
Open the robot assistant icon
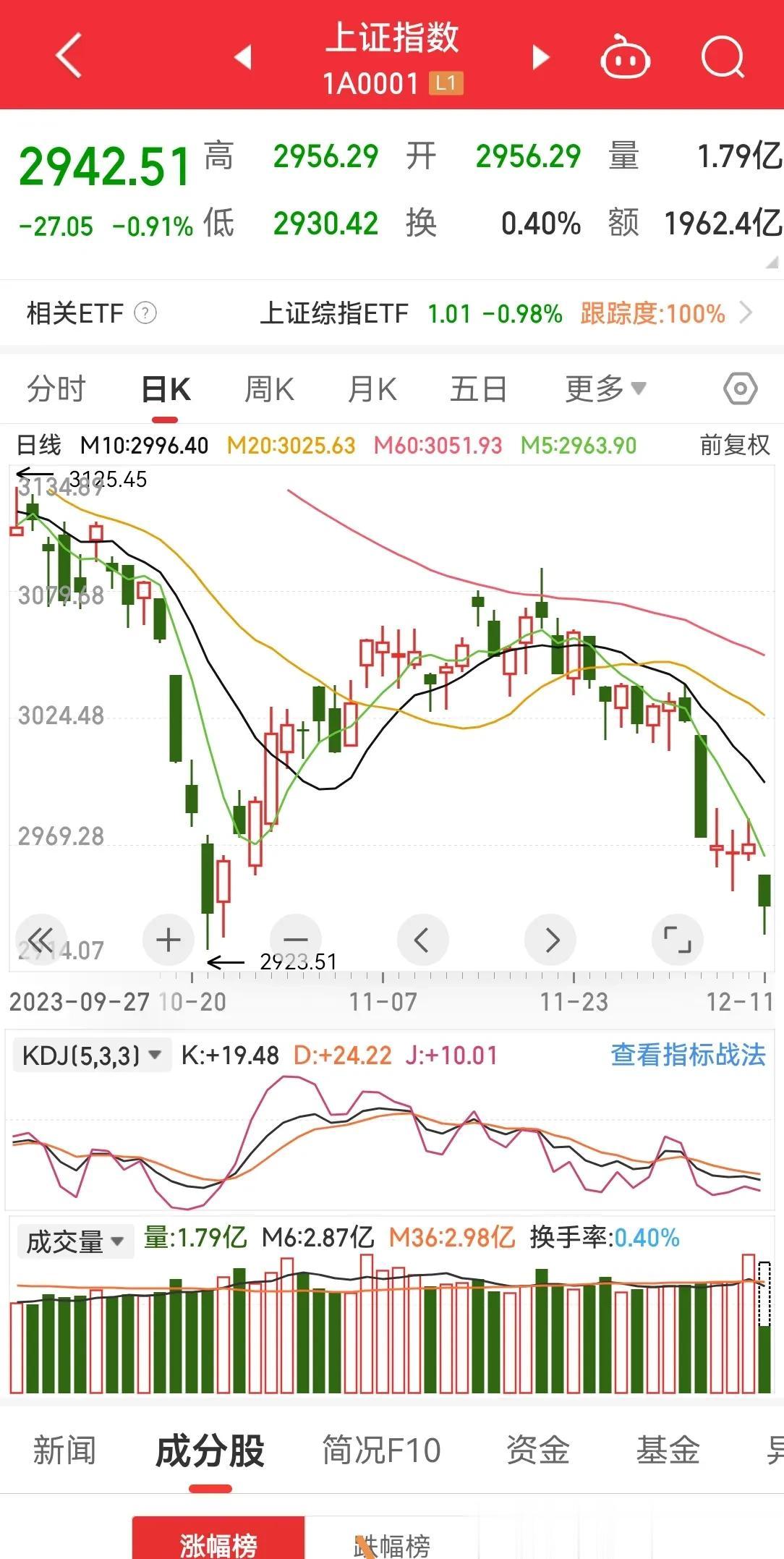point(626,56)
